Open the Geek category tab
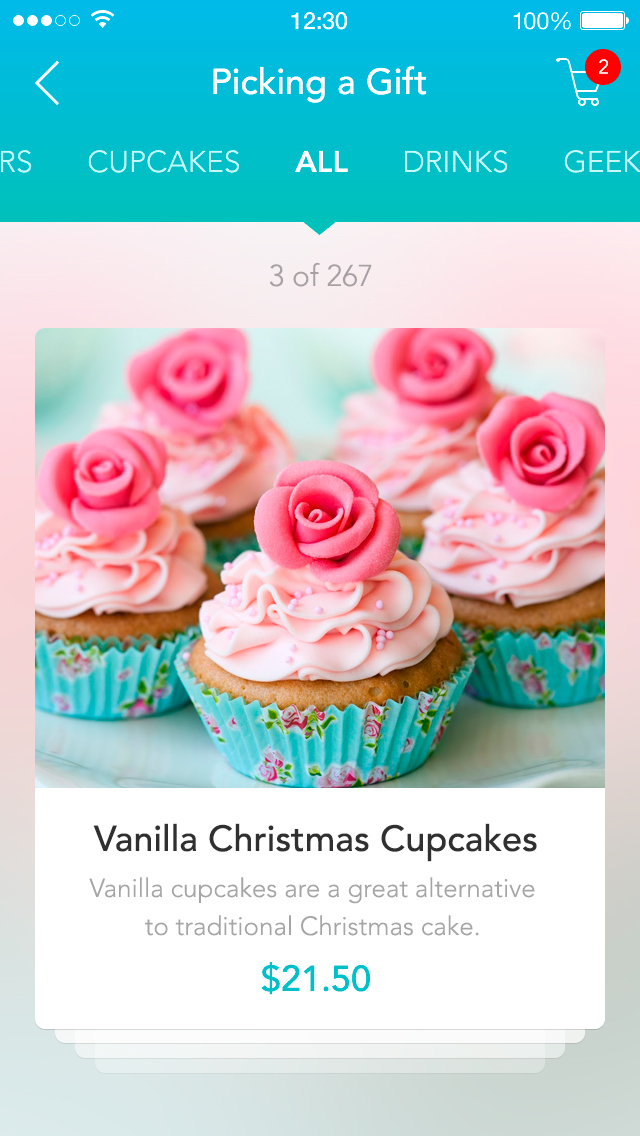The image size is (640, 1136). click(x=602, y=162)
